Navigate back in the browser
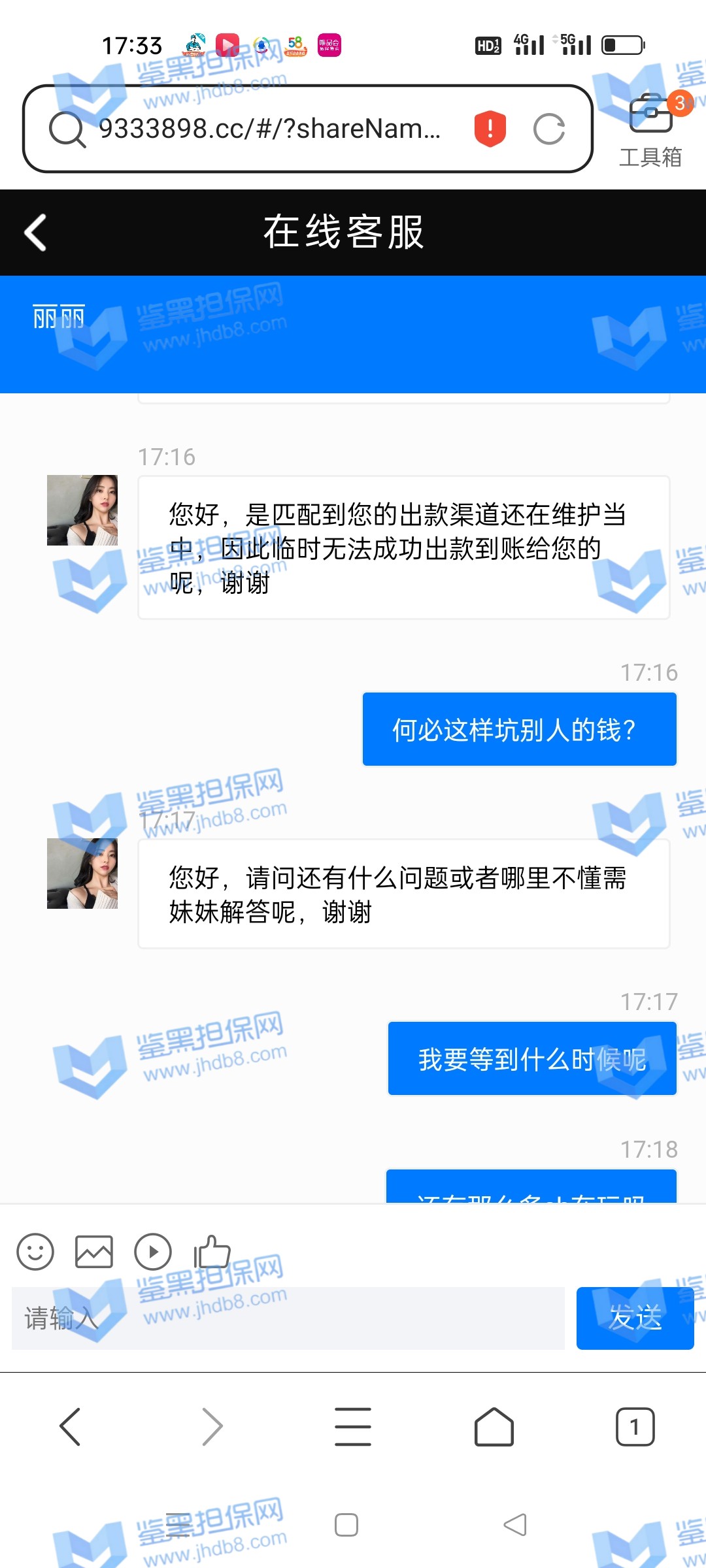 click(x=71, y=1427)
